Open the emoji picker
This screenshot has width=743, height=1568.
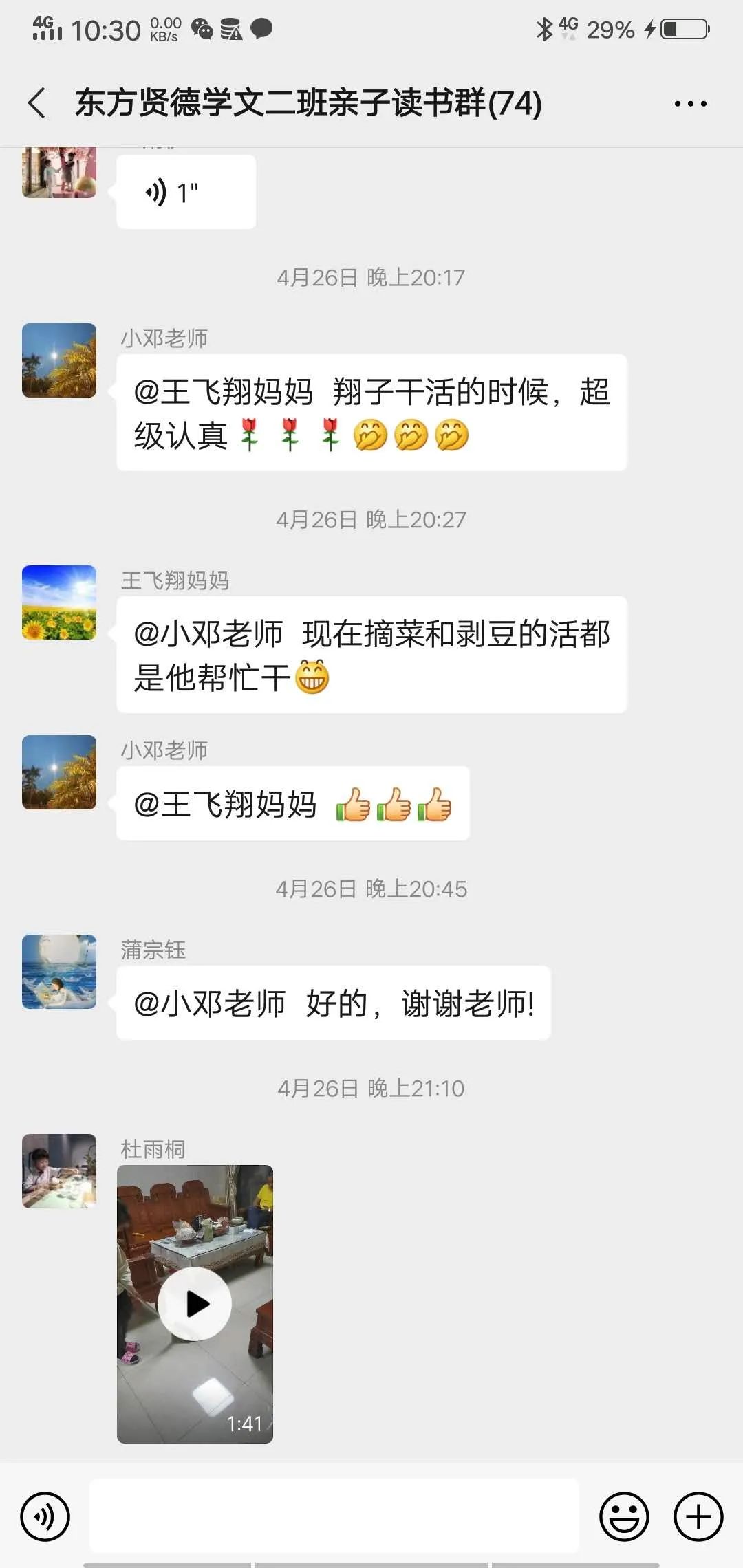coord(624,1516)
